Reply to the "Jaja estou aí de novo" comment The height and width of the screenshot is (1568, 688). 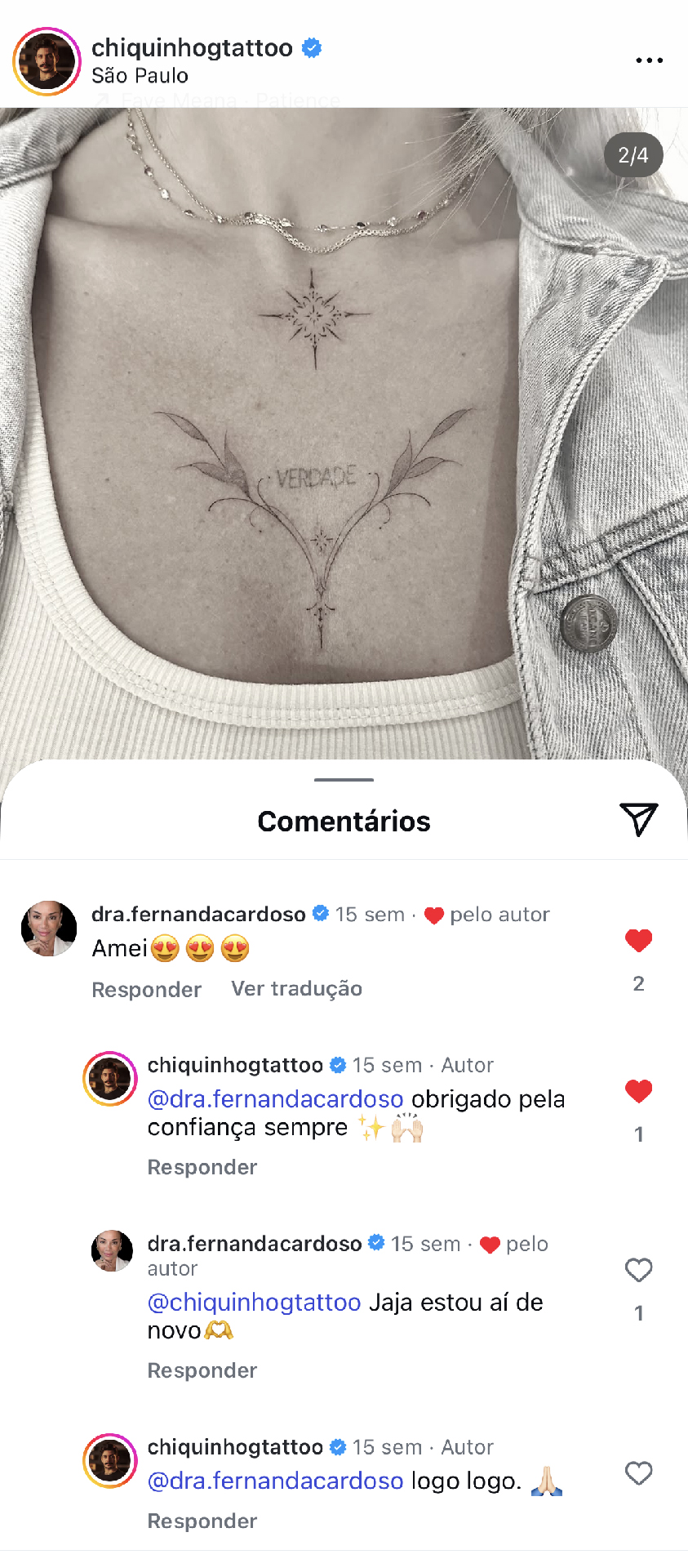click(202, 1370)
